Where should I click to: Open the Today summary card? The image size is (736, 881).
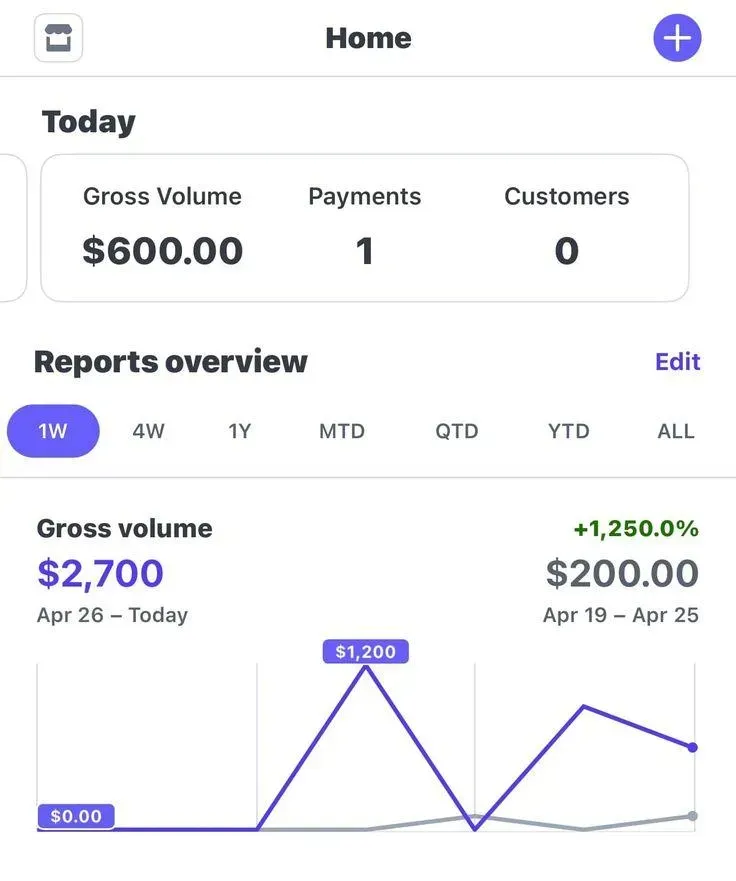pyautogui.click(x=364, y=228)
